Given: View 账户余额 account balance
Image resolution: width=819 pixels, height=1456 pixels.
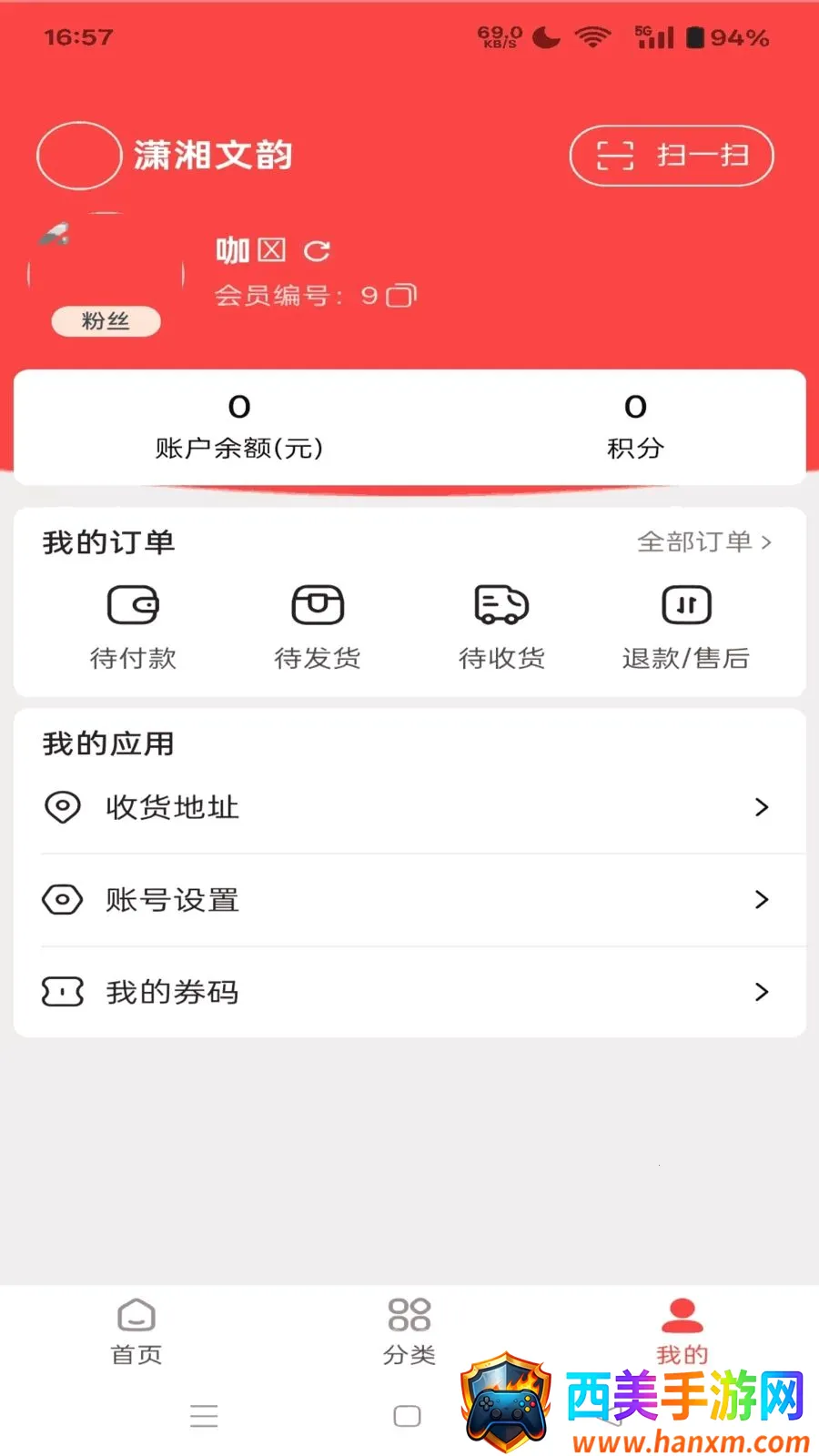Looking at the screenshot, I should [239, 427].
